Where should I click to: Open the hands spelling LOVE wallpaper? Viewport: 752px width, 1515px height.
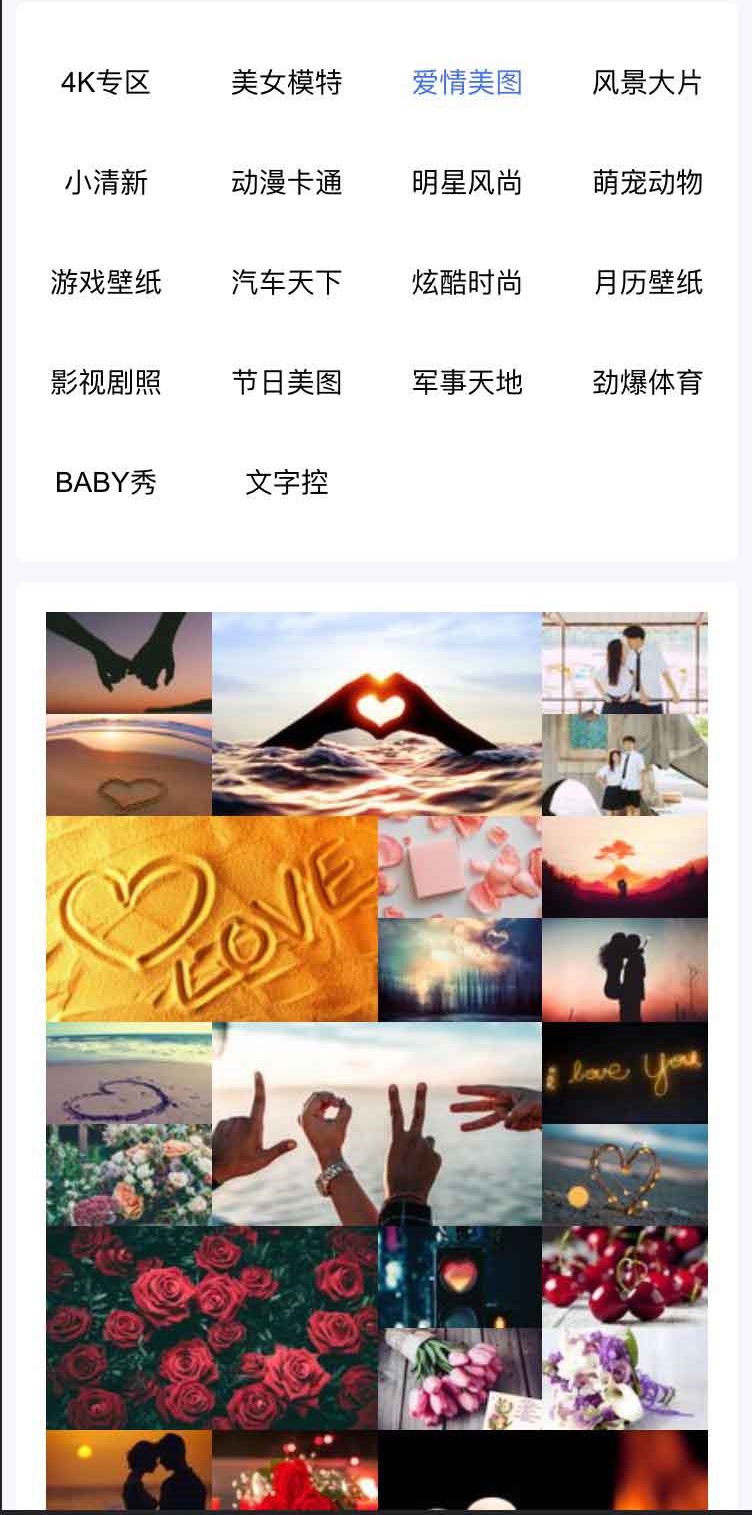377,1123
